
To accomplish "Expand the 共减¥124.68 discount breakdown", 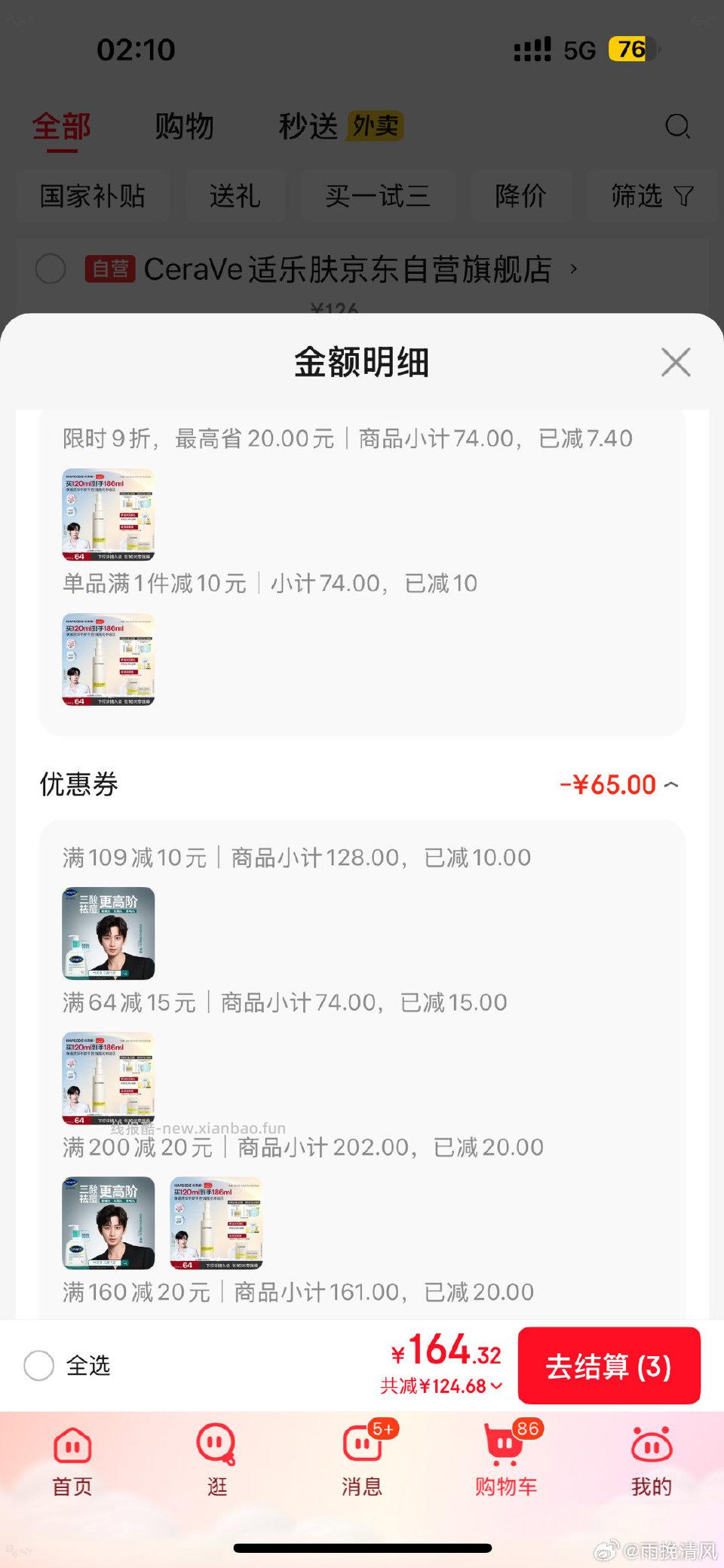I will pyautogui.click(x=495, y=1386).
